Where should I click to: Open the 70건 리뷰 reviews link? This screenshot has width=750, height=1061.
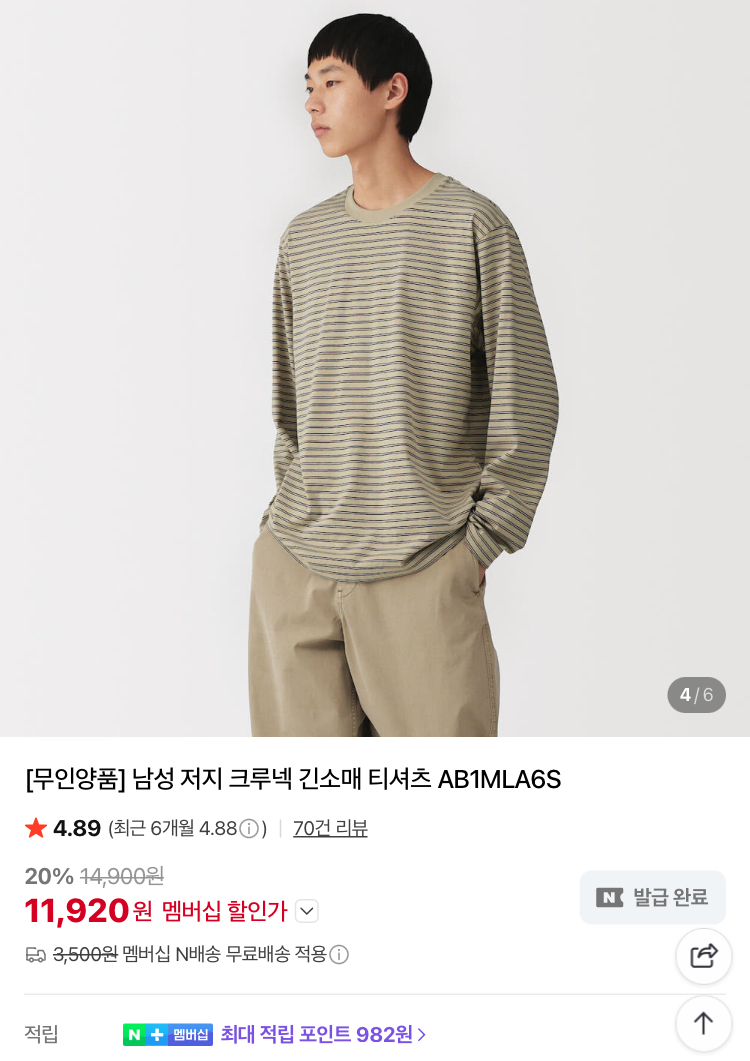pos(330,828)
